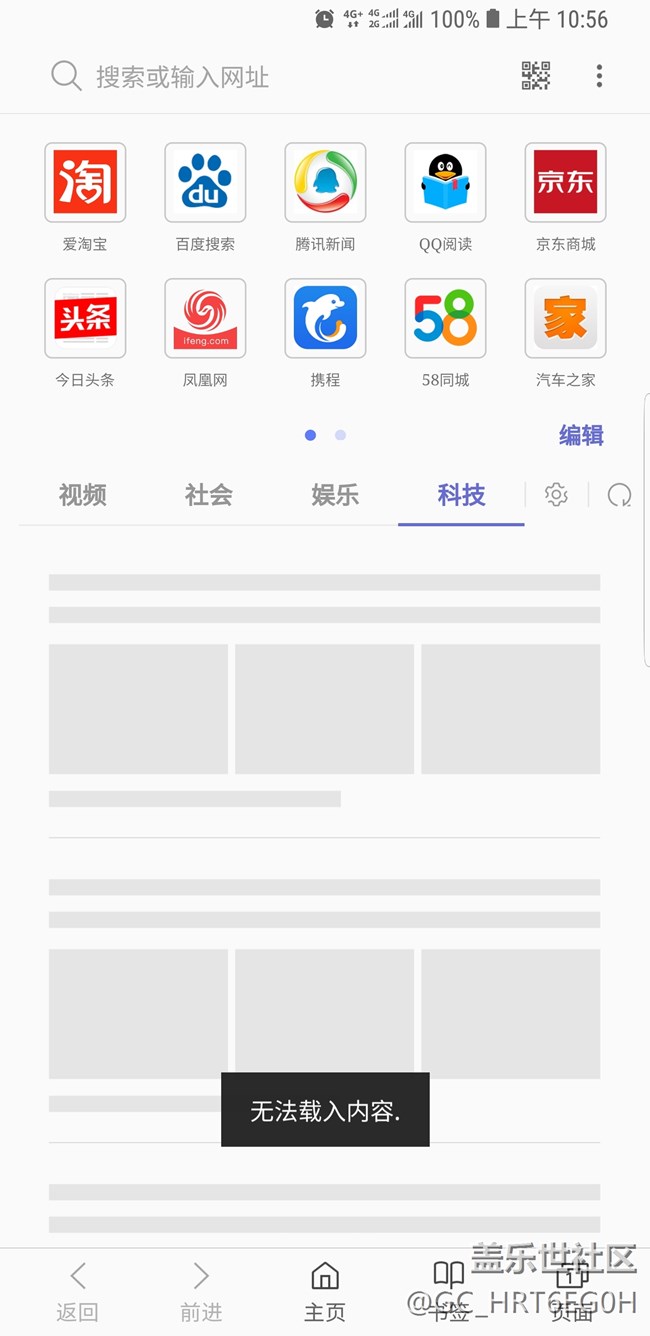
Task: Open the 今日头条 shortcut
Action: 85,319
